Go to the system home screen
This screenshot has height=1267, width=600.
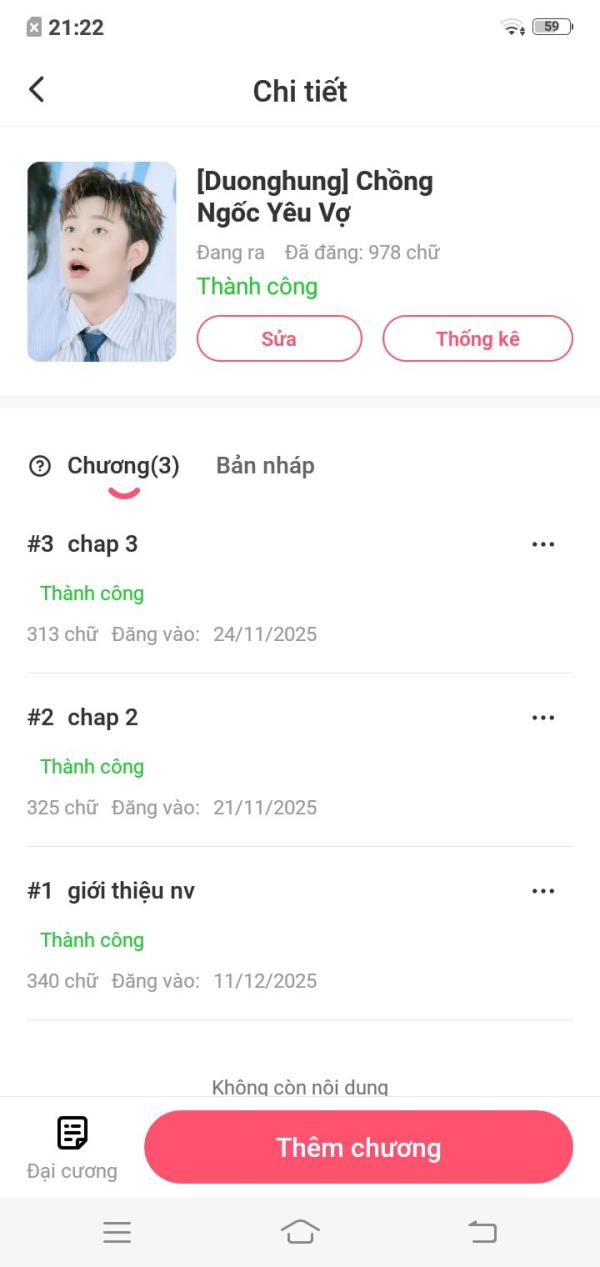tap(300, 1232)
